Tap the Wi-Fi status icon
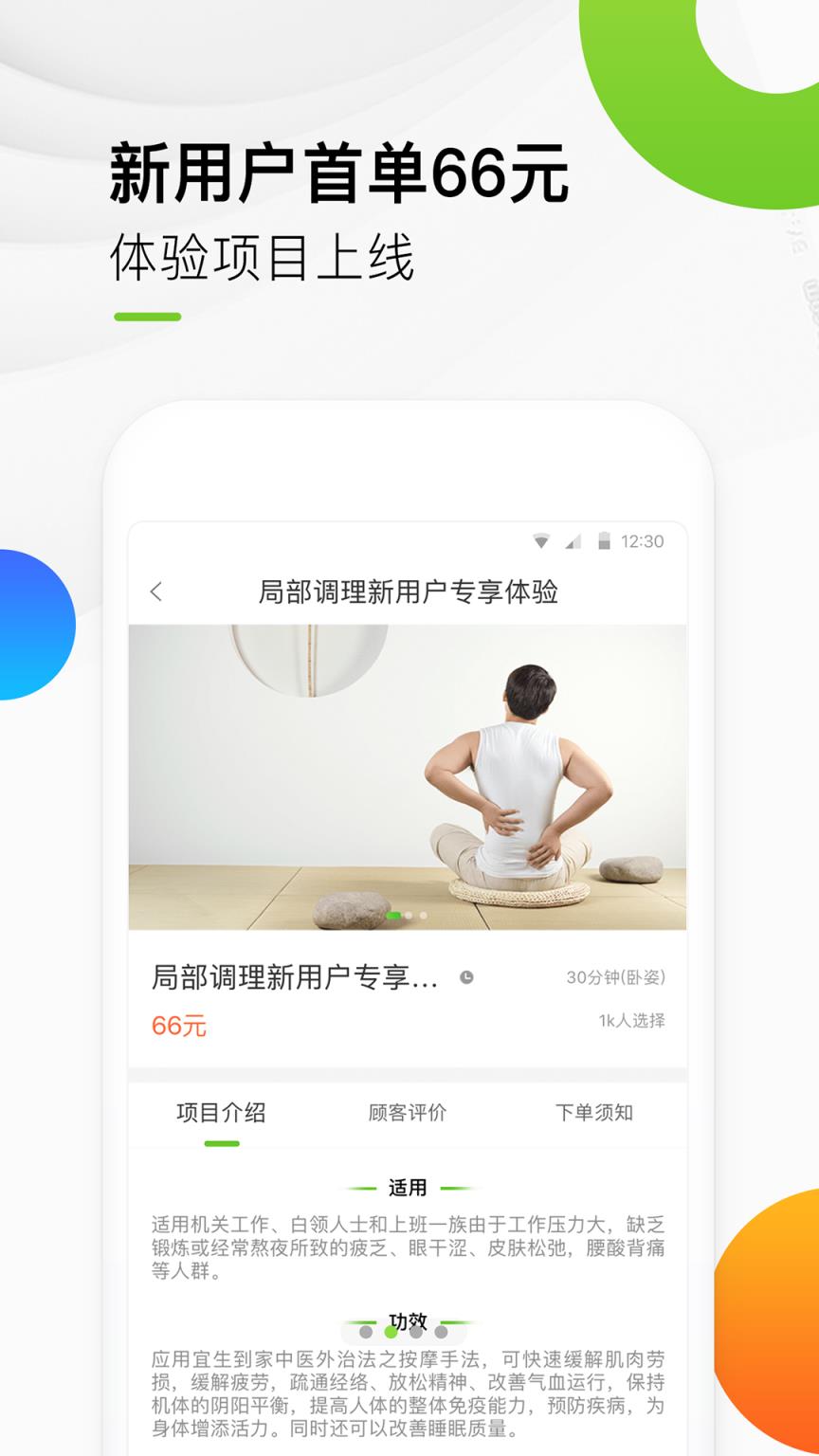Viewport: 819px width, 1456px height. pyautogui.click(x=541, y=540)
